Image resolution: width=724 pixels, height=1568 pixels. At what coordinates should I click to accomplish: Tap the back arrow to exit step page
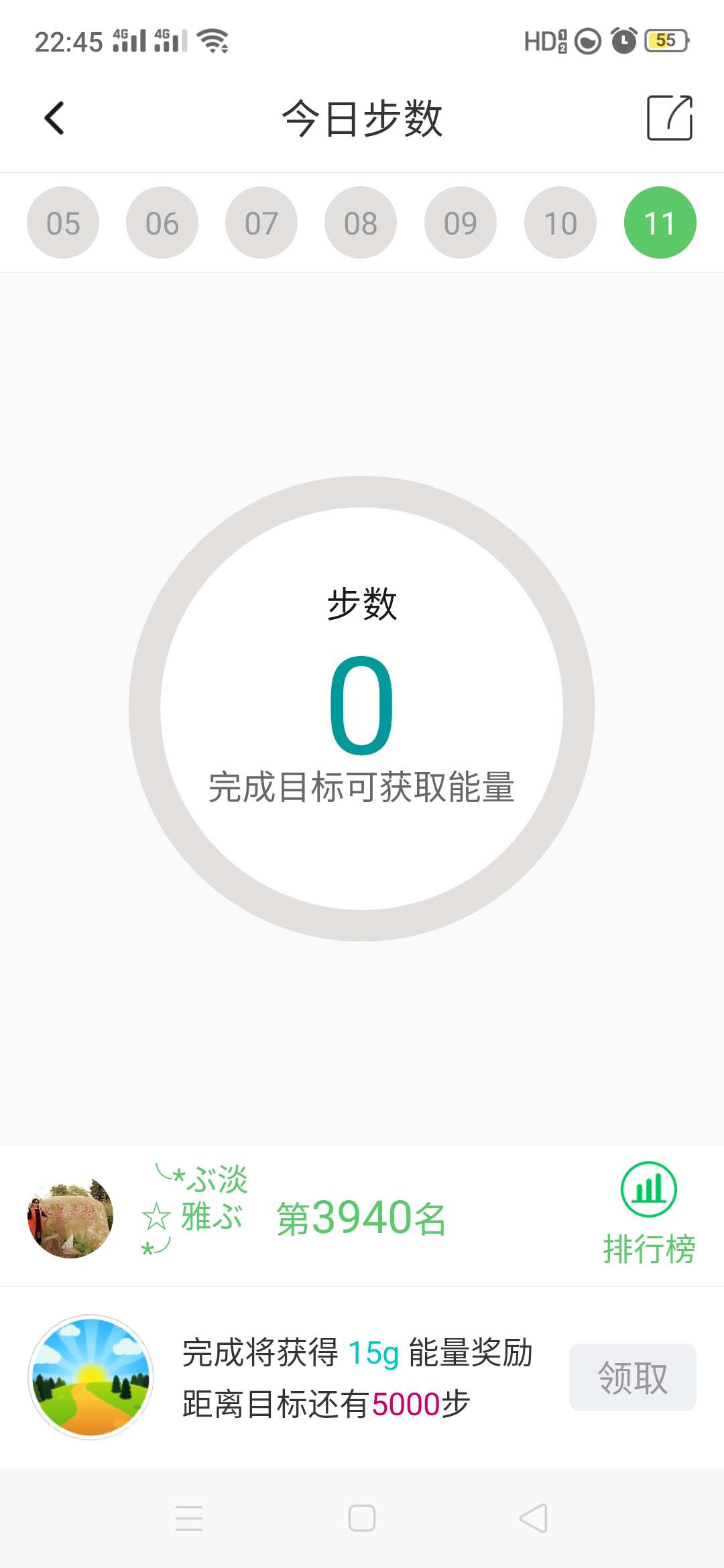click(x=53, y=118)
